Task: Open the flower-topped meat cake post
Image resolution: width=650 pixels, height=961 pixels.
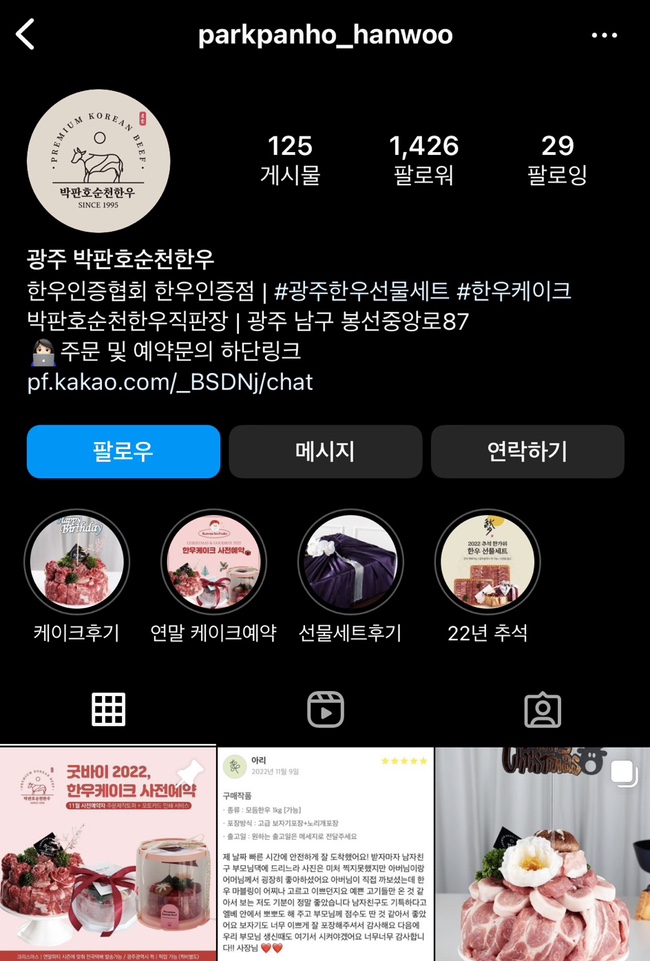Action: (543, 854)
